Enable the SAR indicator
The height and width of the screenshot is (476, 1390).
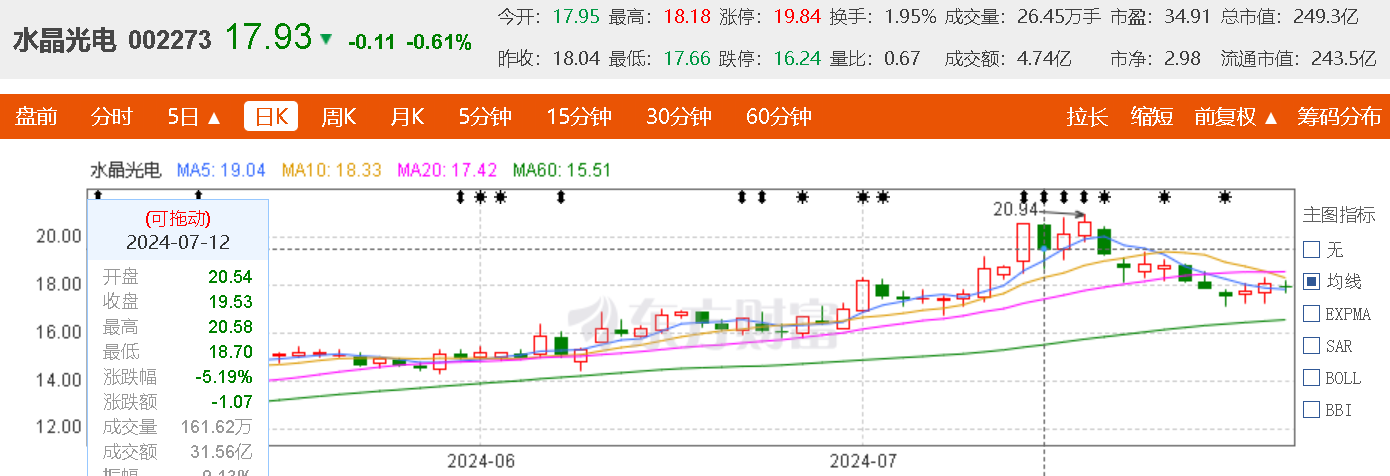1311,346
